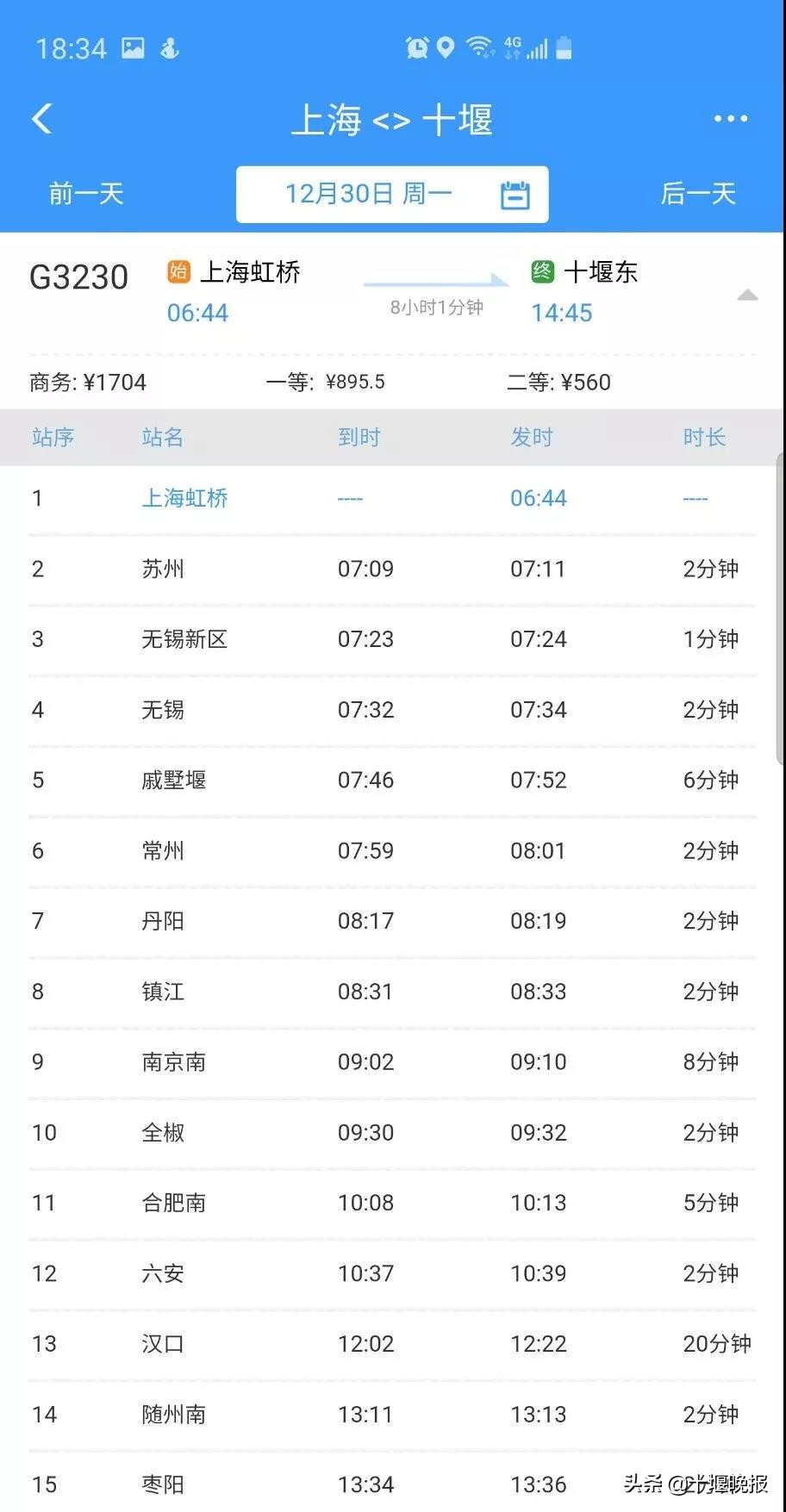Open station details for 上海虹桥
786x1512 pixels.
(184, 498)
